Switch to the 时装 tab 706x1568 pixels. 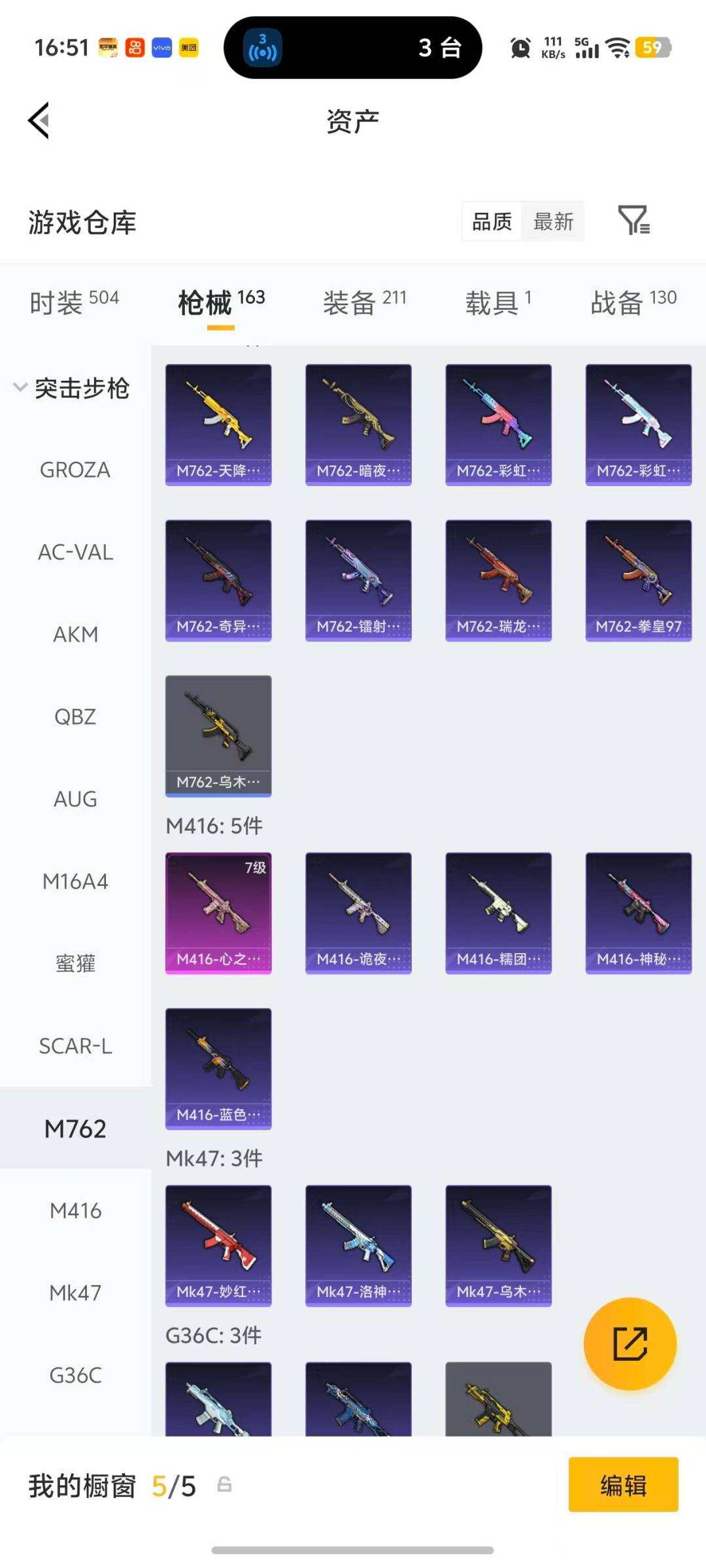click(74, 302)
